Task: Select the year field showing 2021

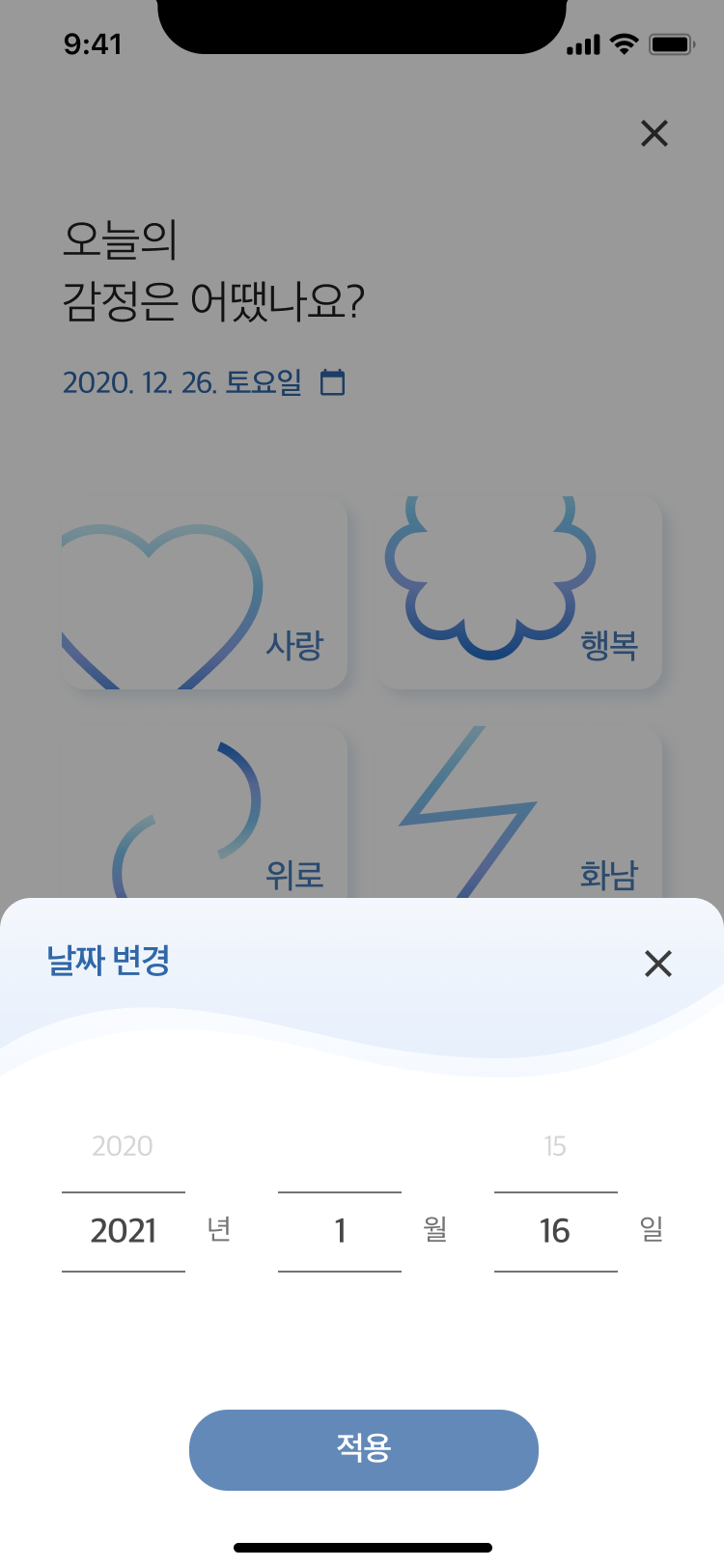Action: tap(124, 1231)
